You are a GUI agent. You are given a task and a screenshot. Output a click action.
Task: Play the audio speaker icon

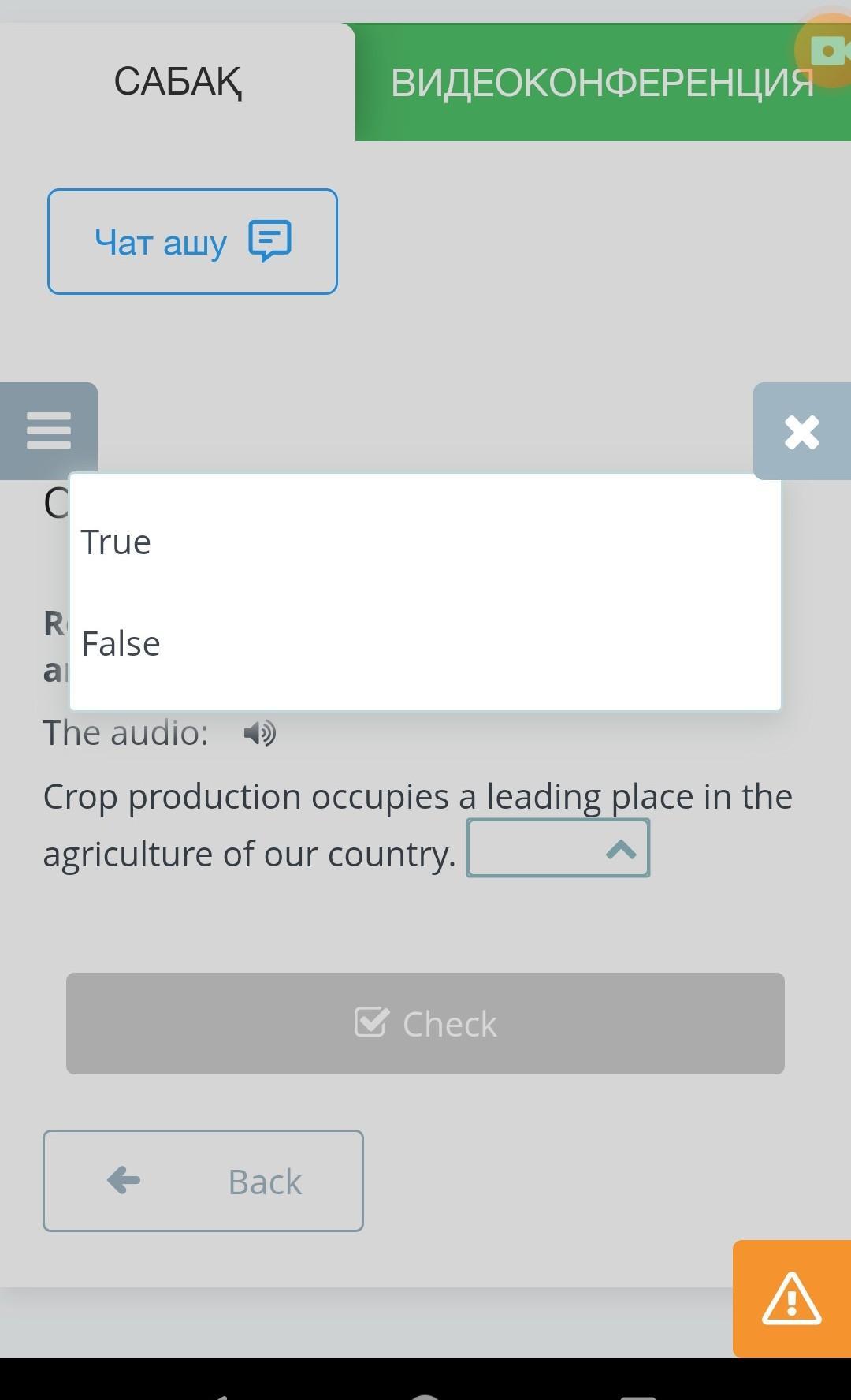point(259,733)
